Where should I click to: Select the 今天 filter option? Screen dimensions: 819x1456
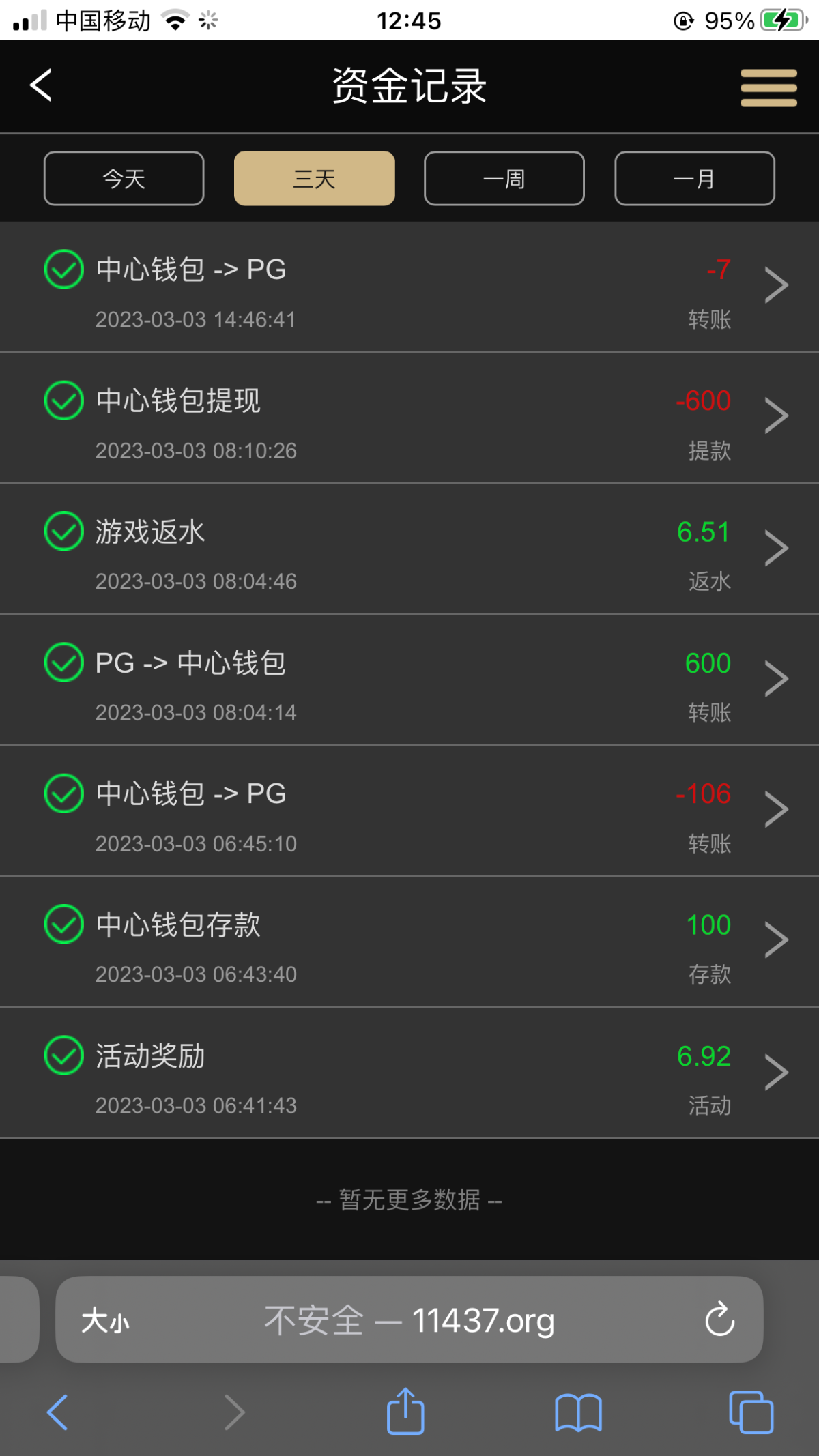[124, 178]
